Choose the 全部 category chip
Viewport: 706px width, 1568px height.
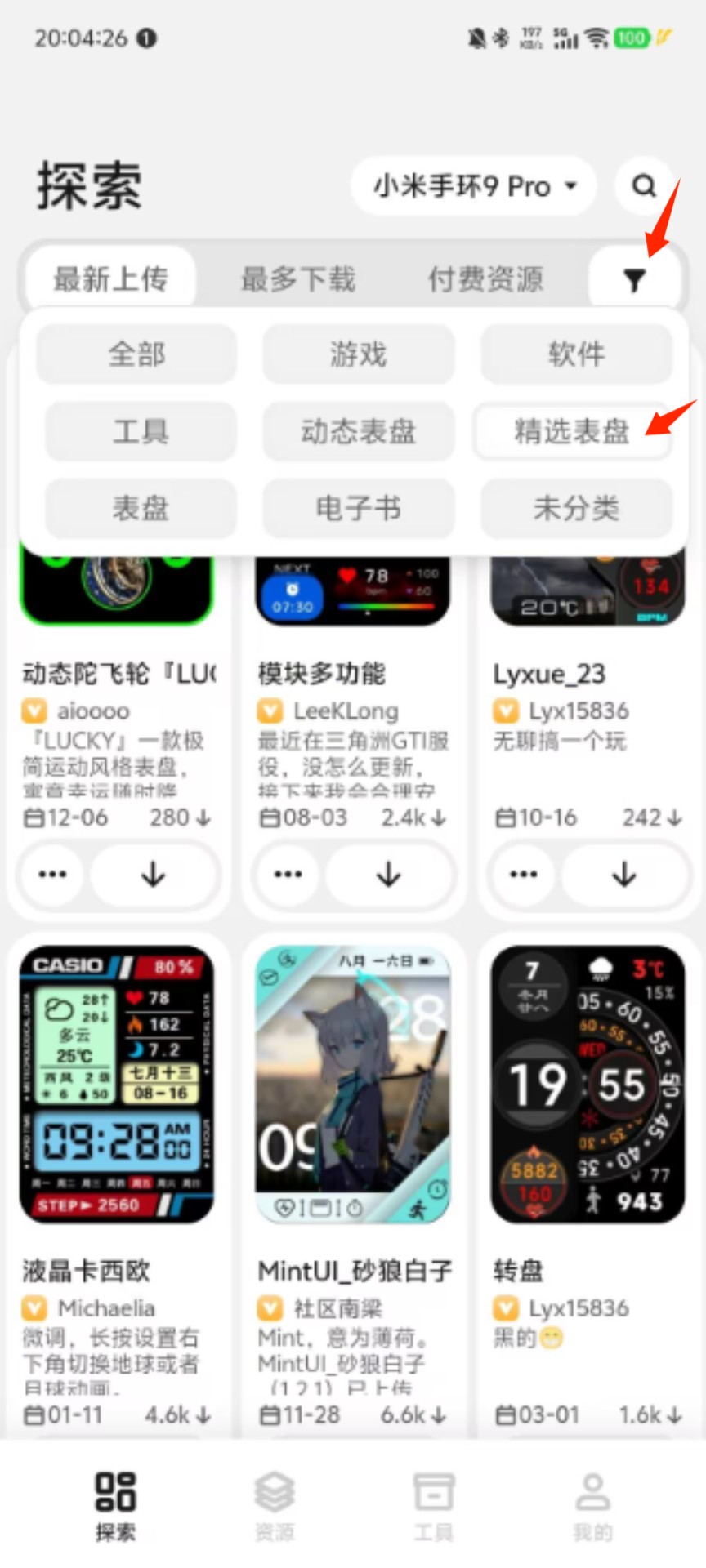(x=136, y=354)
